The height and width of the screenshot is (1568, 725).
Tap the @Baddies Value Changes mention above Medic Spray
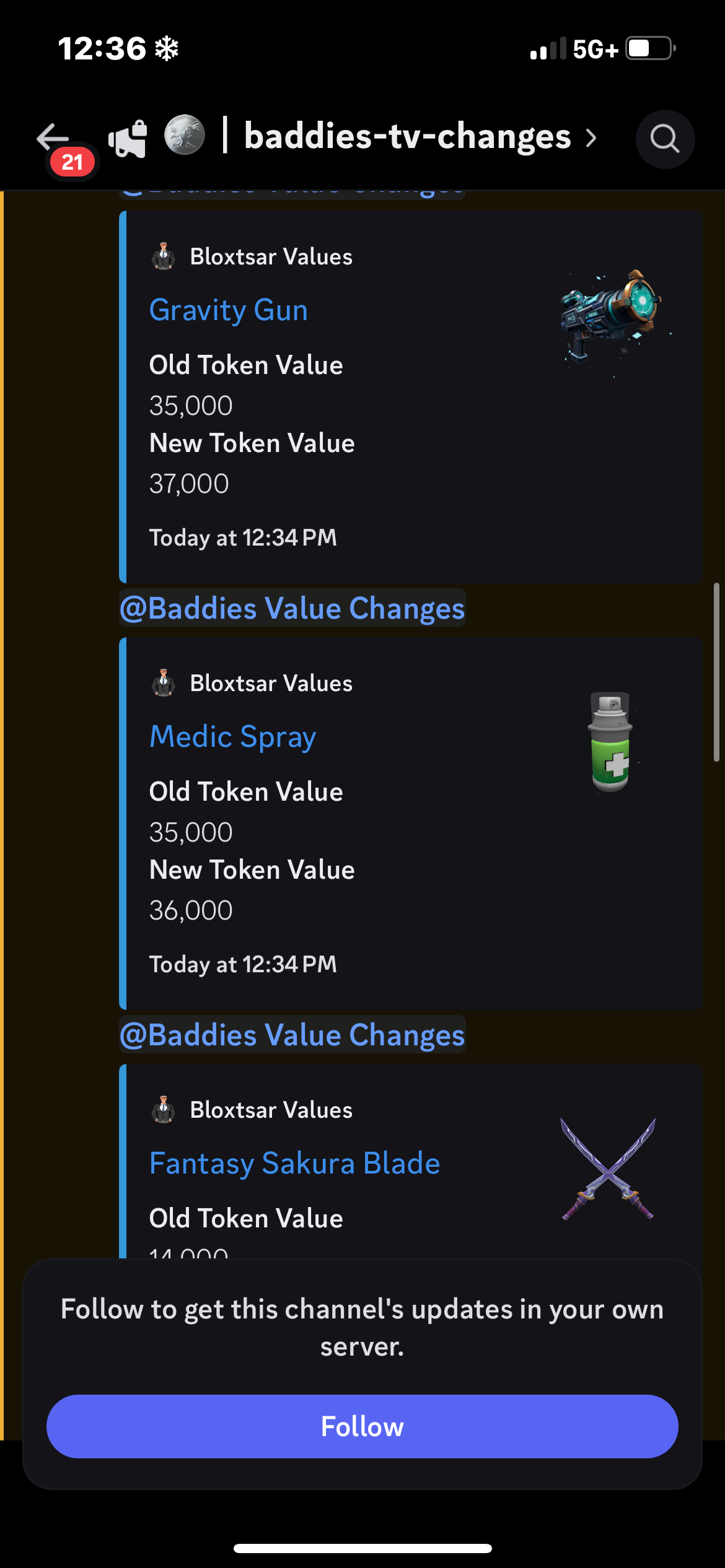point(292,608)
